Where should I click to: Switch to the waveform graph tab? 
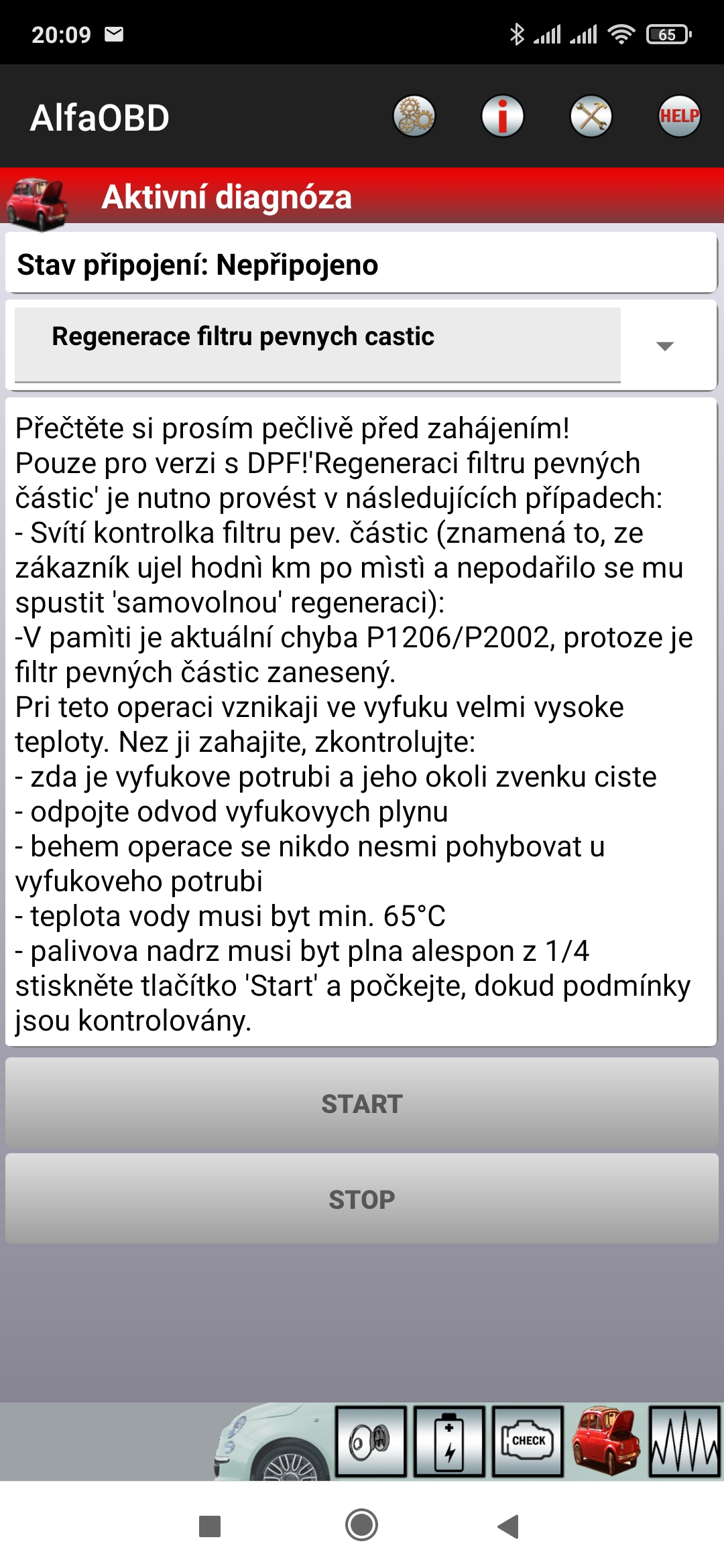click(x=684, y=1441)
